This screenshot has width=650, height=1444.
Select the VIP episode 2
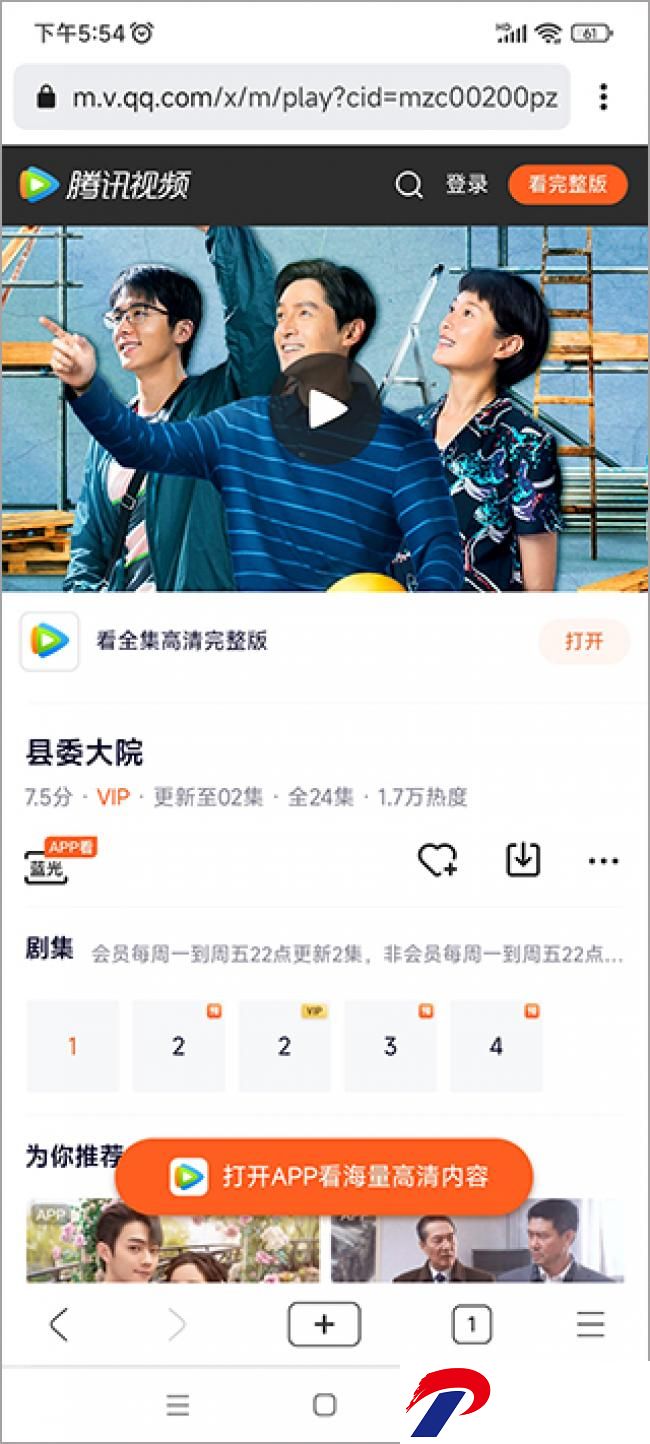[x=284, y=1046]
